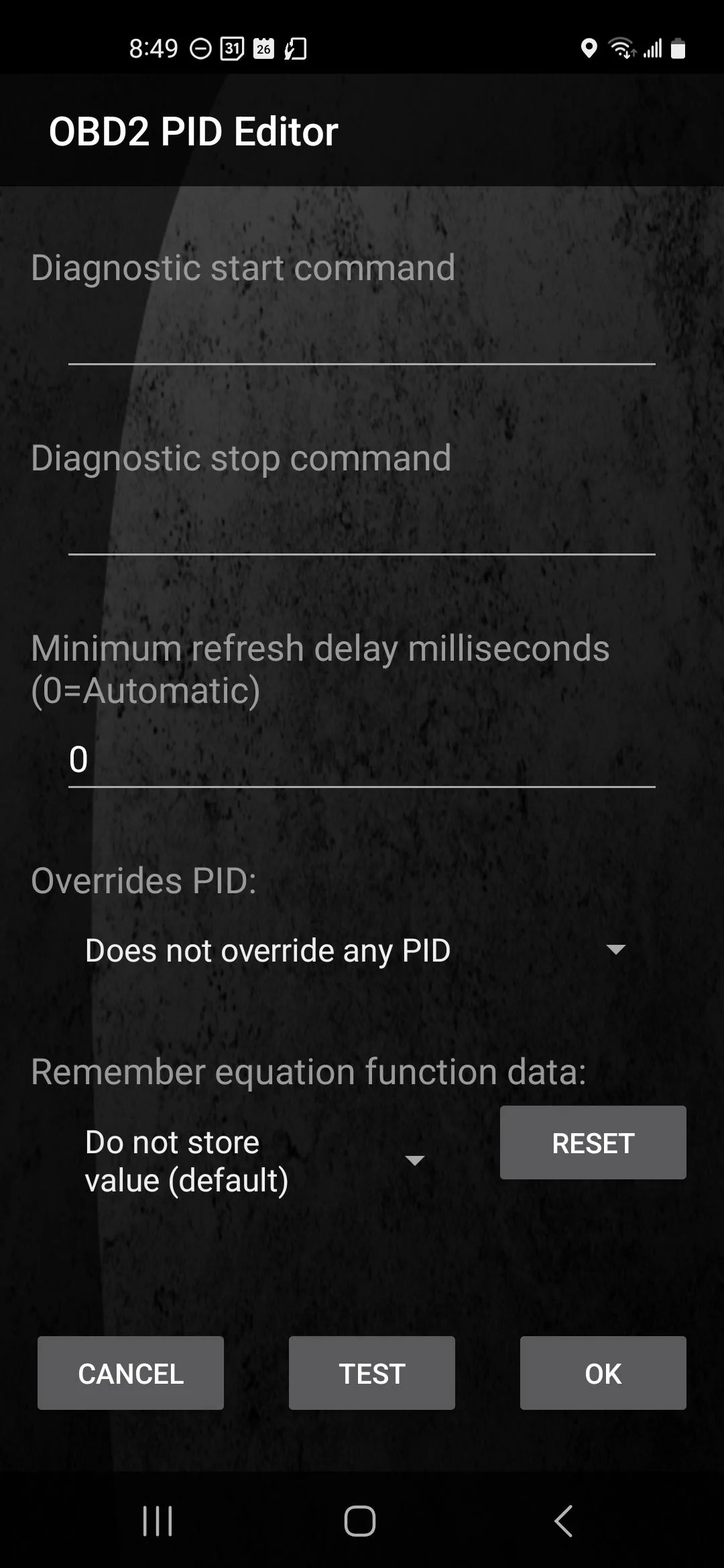Select the minimum refresh delay value field

coord(362,761)
